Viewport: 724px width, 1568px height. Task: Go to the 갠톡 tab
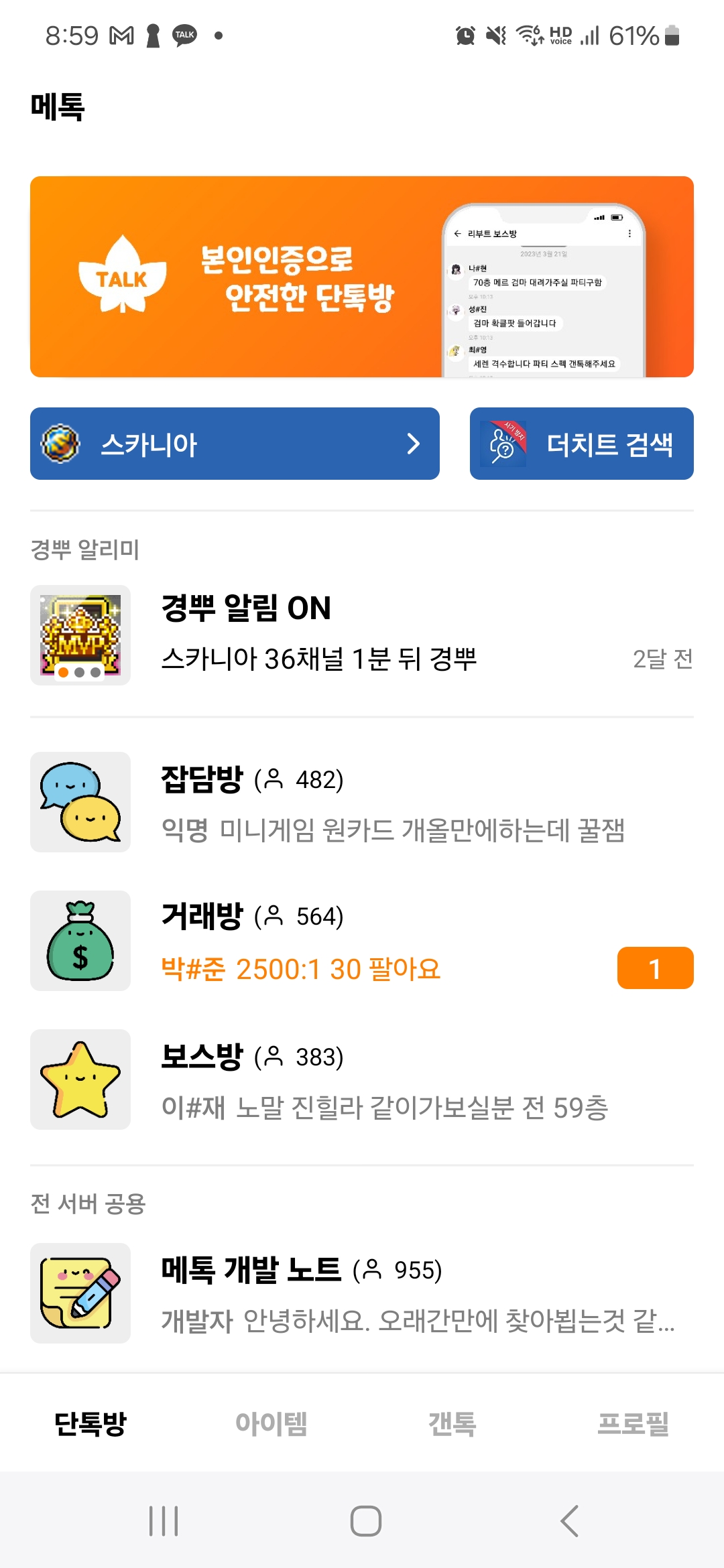452,1423
